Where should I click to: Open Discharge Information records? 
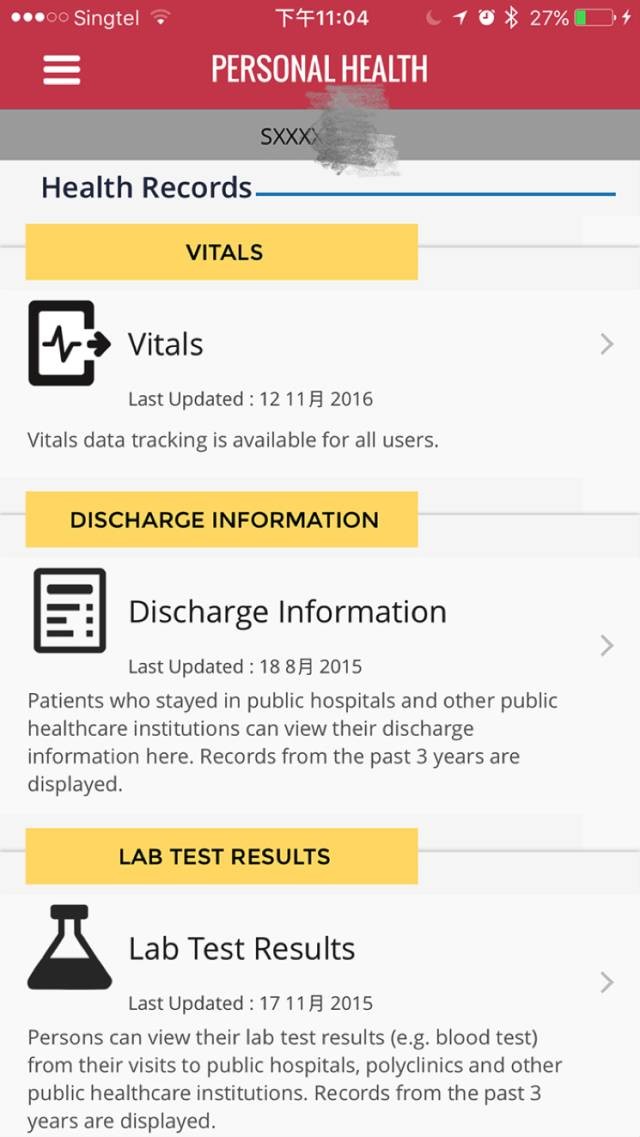pyautogui.click(x=287, y=612)
